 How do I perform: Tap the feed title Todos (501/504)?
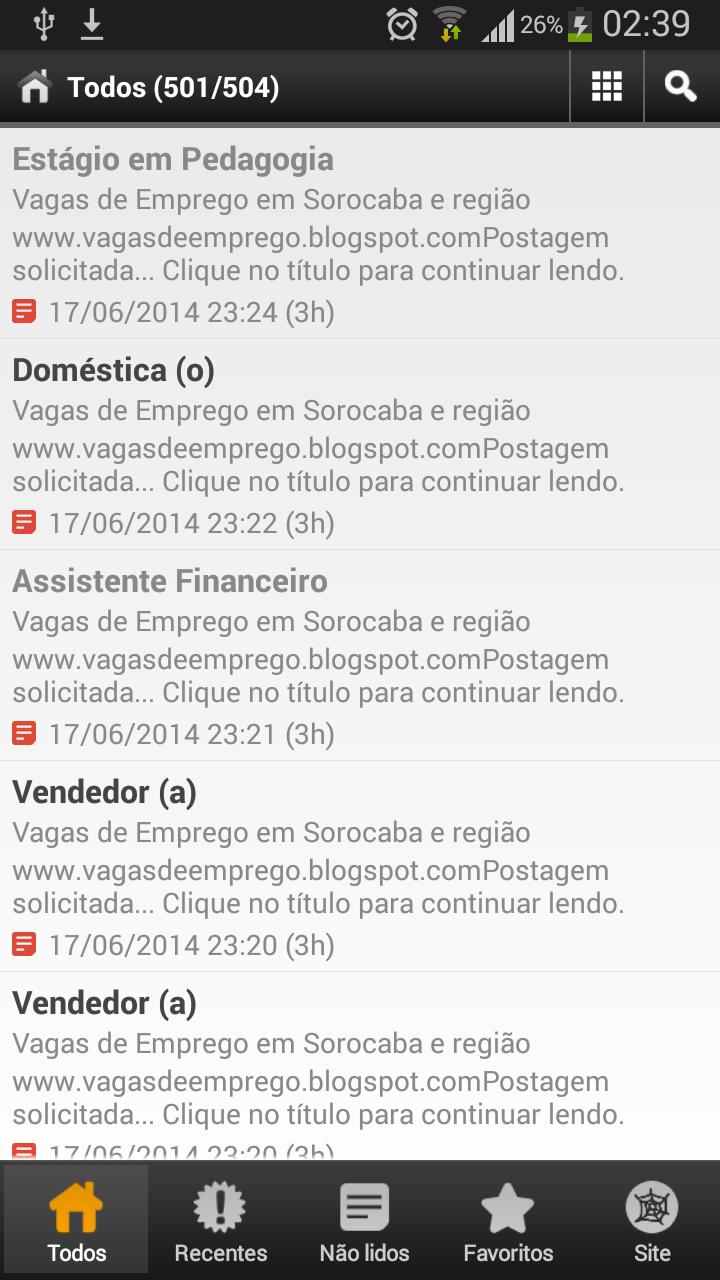point(170,86)
